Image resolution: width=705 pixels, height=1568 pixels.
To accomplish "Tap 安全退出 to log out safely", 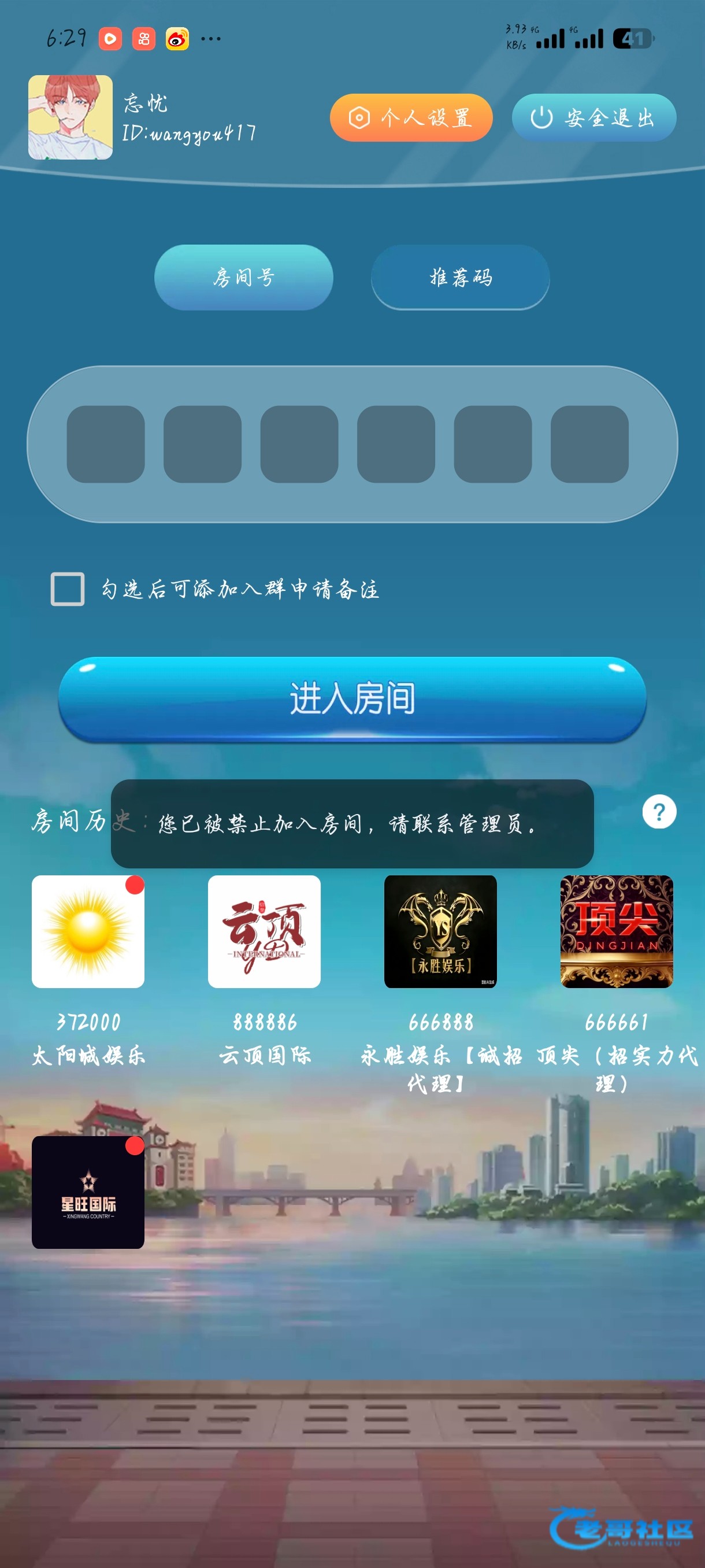I will pyautogui.click(x=593, y=117).
